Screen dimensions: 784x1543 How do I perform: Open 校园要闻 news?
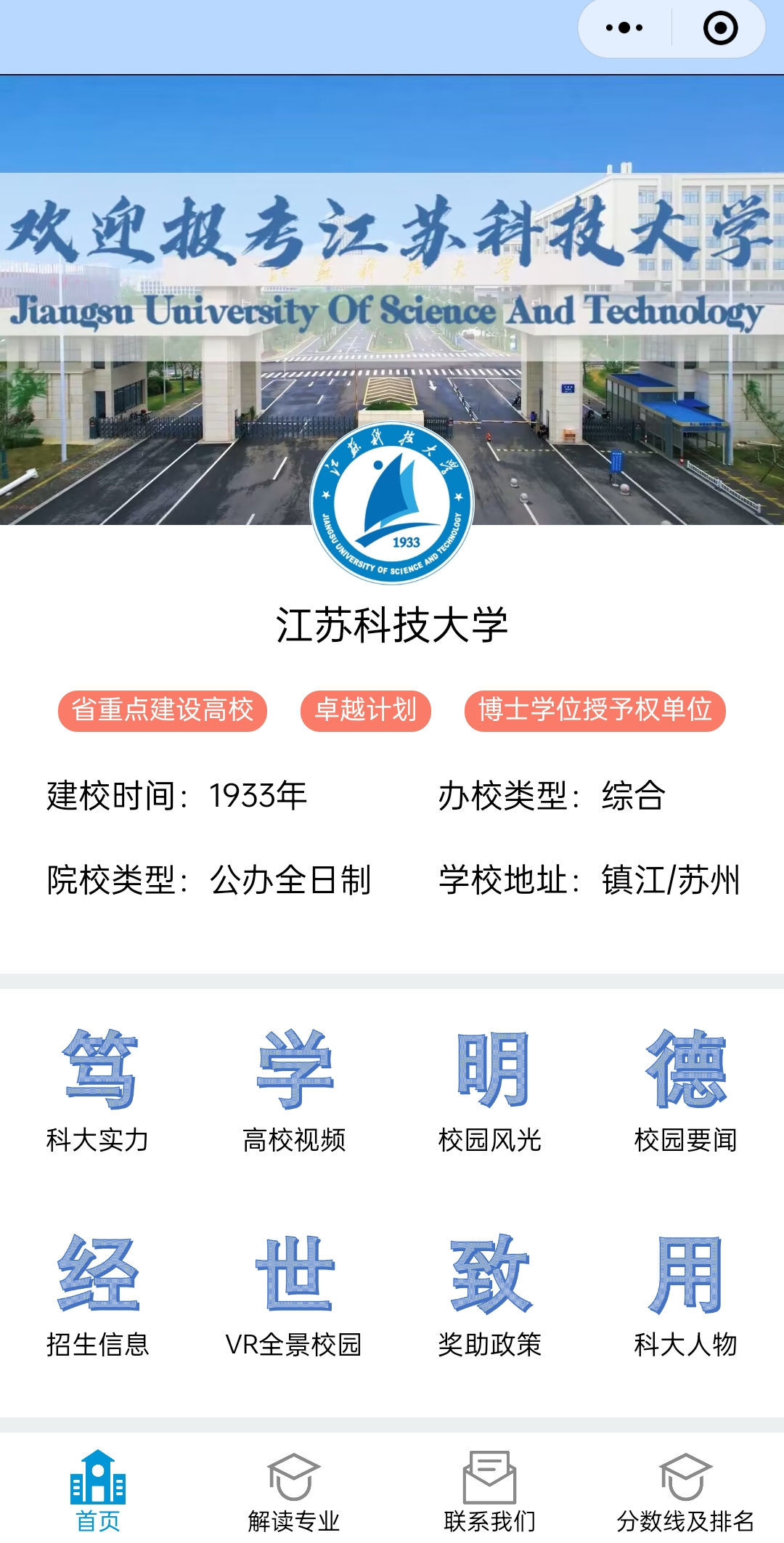(x=685, y=1089)
